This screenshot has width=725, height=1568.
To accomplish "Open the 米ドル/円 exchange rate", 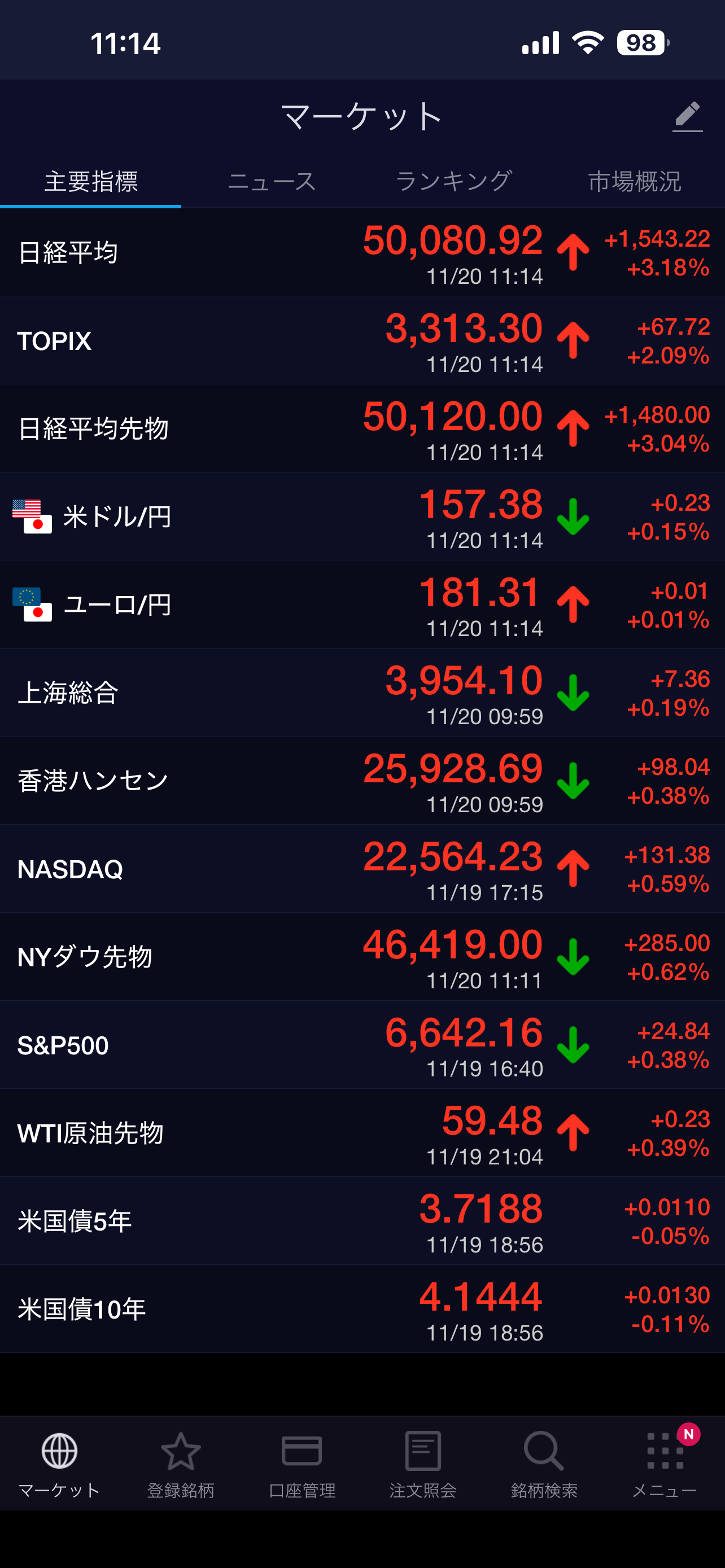I will pos(362,517).
